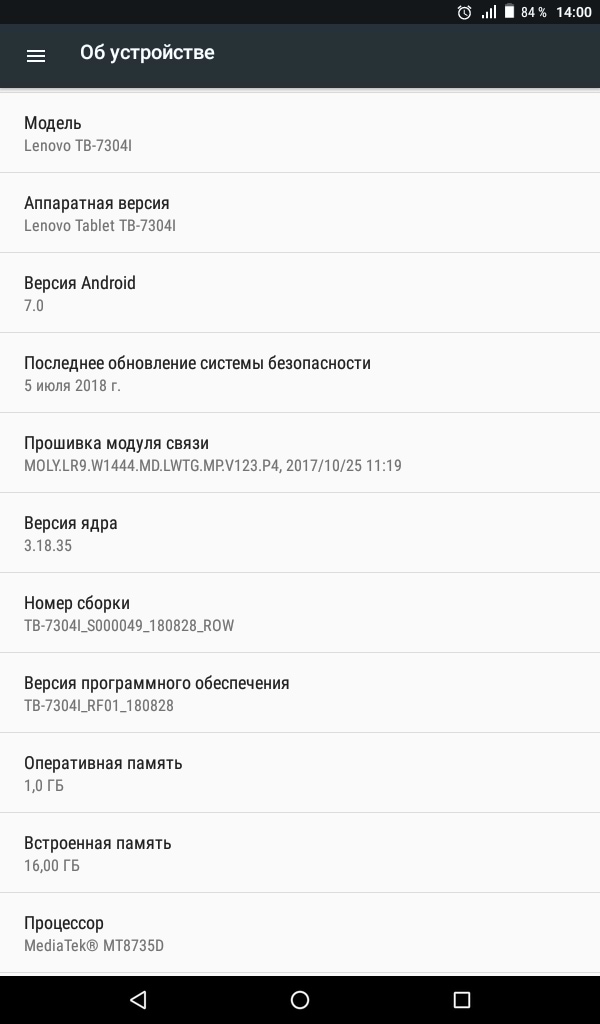This screenshot has height=1024, width=600.
Task: Open the hamburger drawer menu
Action: tap(36, 56)
